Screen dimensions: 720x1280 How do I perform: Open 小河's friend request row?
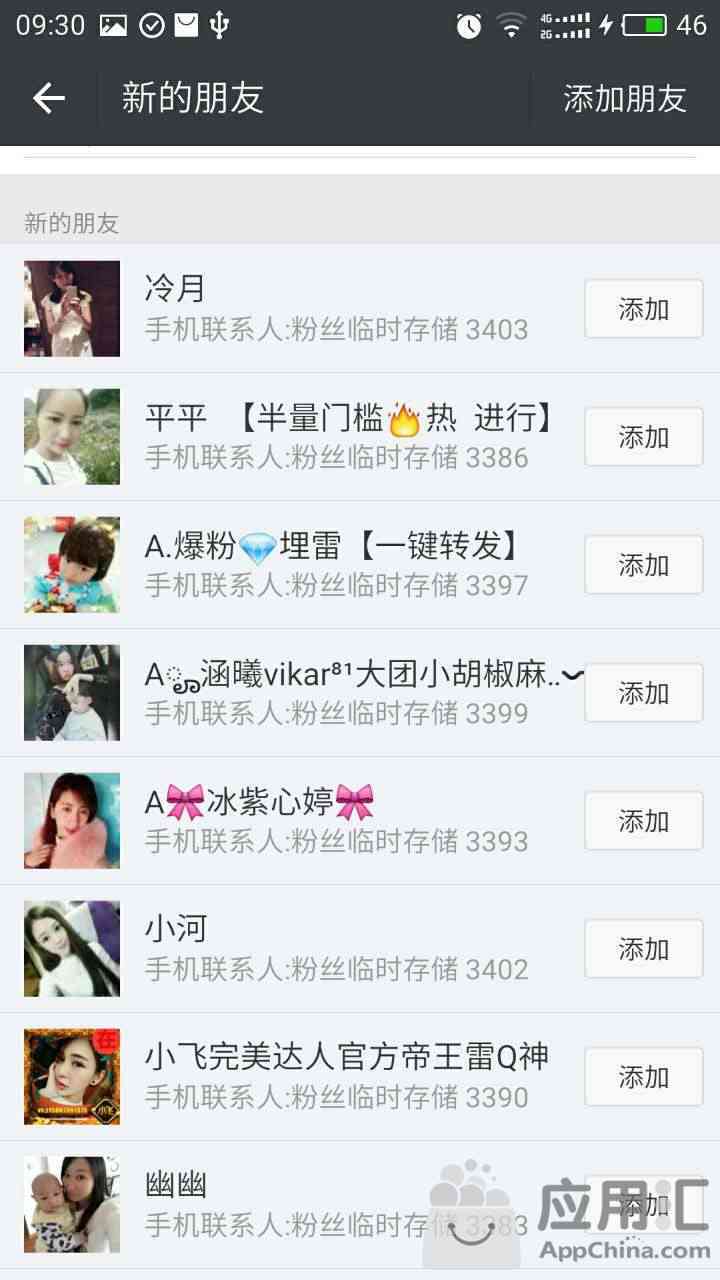tap(330, 949)
